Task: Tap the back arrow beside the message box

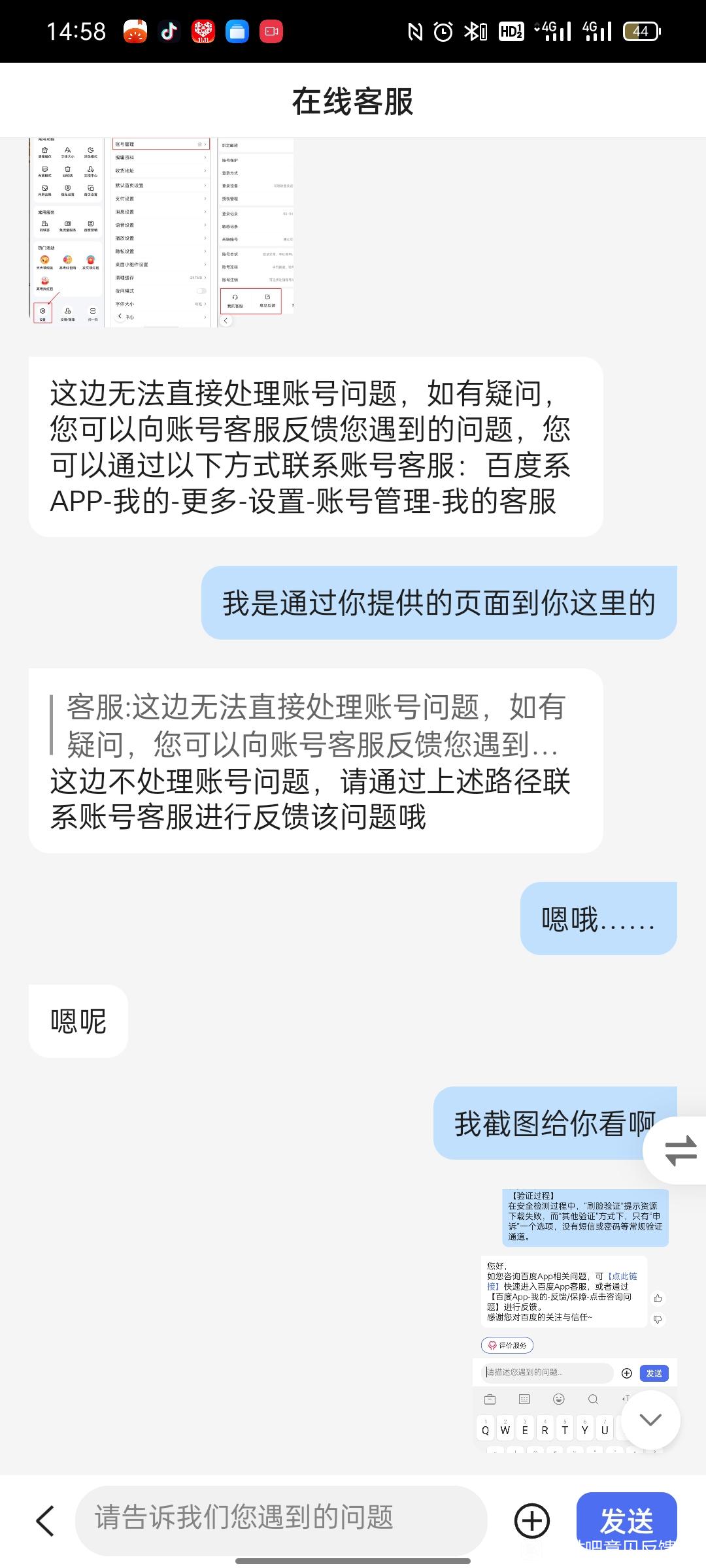Action: tap(44, 1520)
